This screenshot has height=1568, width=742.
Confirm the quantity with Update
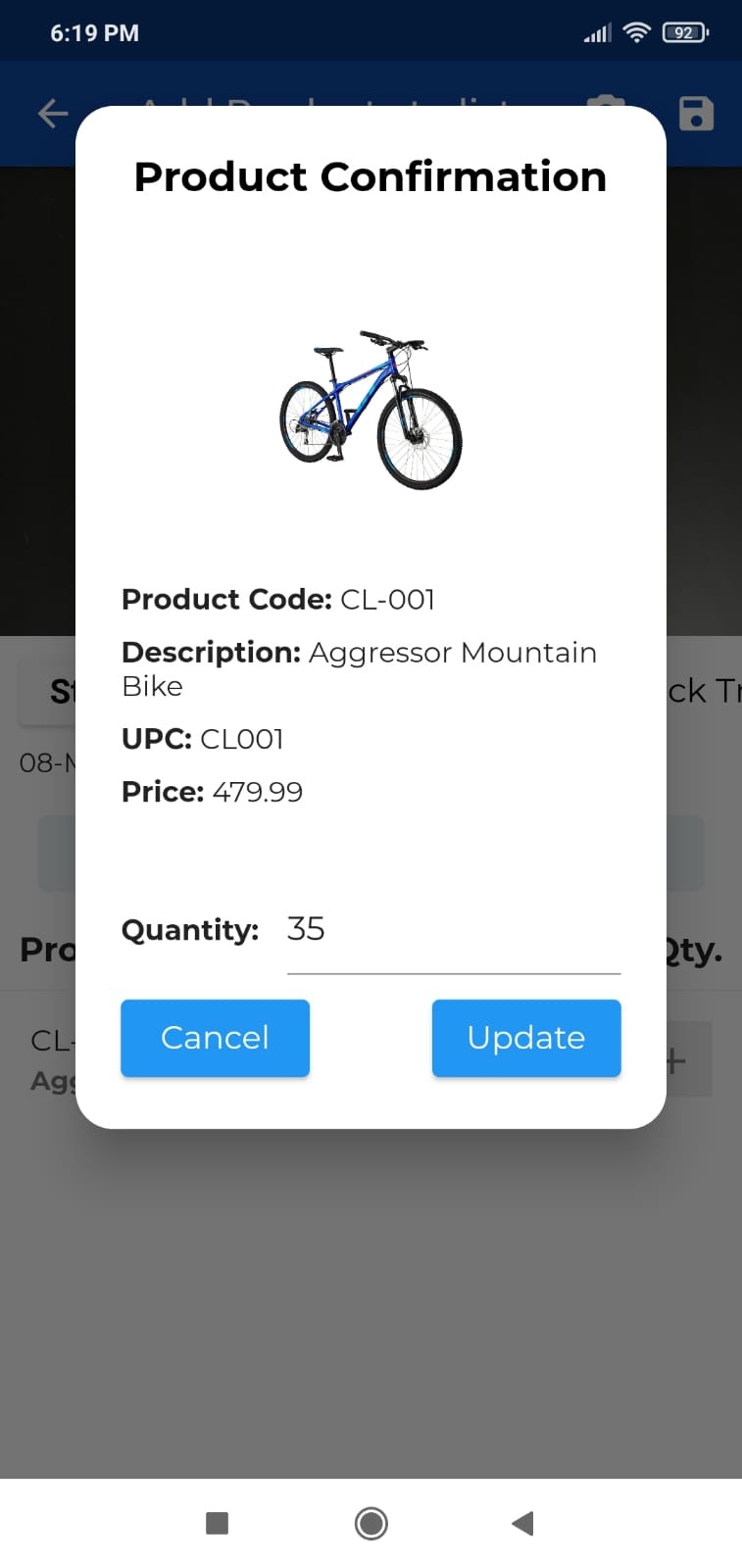(525, 1038)
